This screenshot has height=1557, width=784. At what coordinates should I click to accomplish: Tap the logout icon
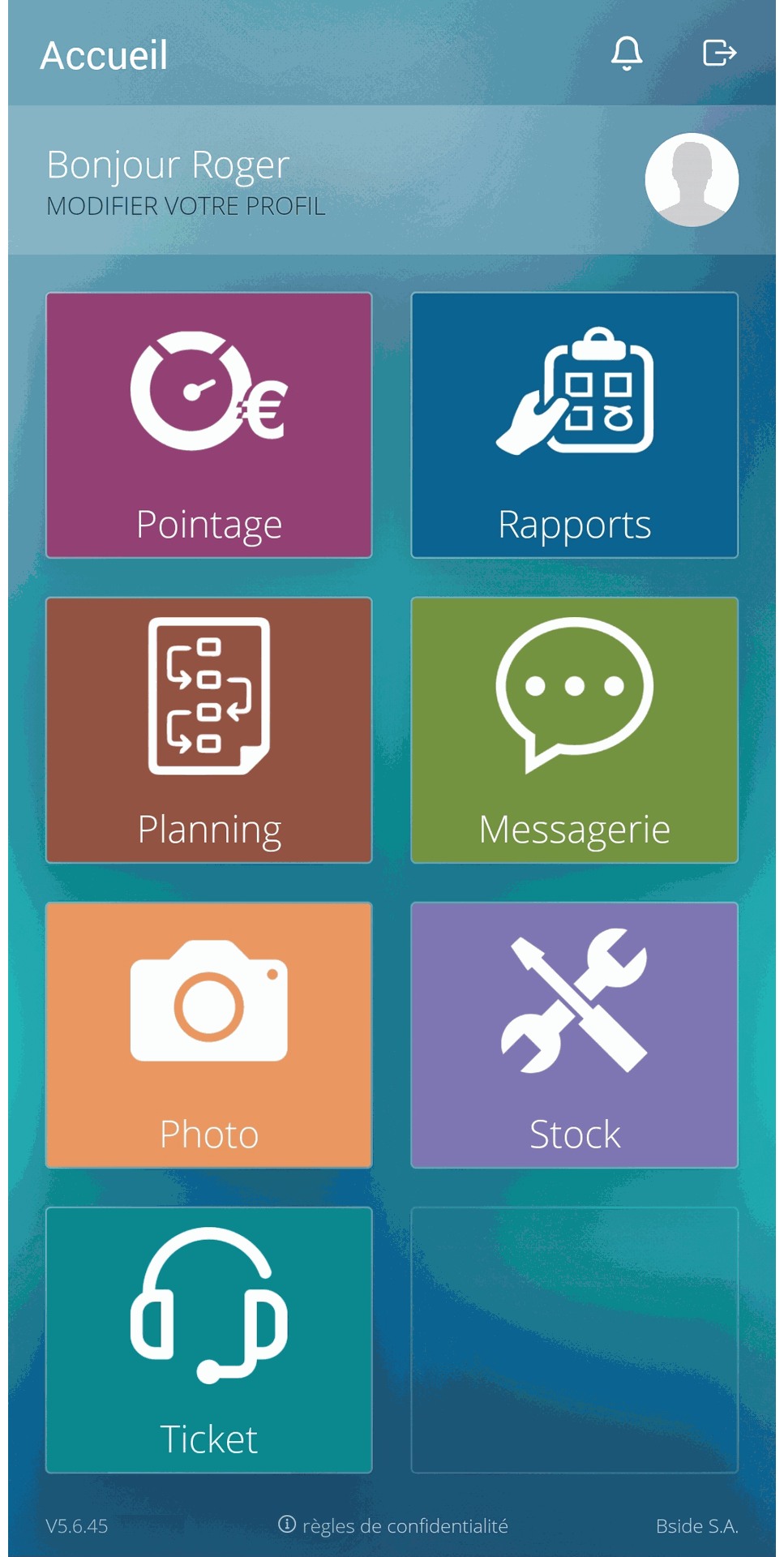point(718,54)
